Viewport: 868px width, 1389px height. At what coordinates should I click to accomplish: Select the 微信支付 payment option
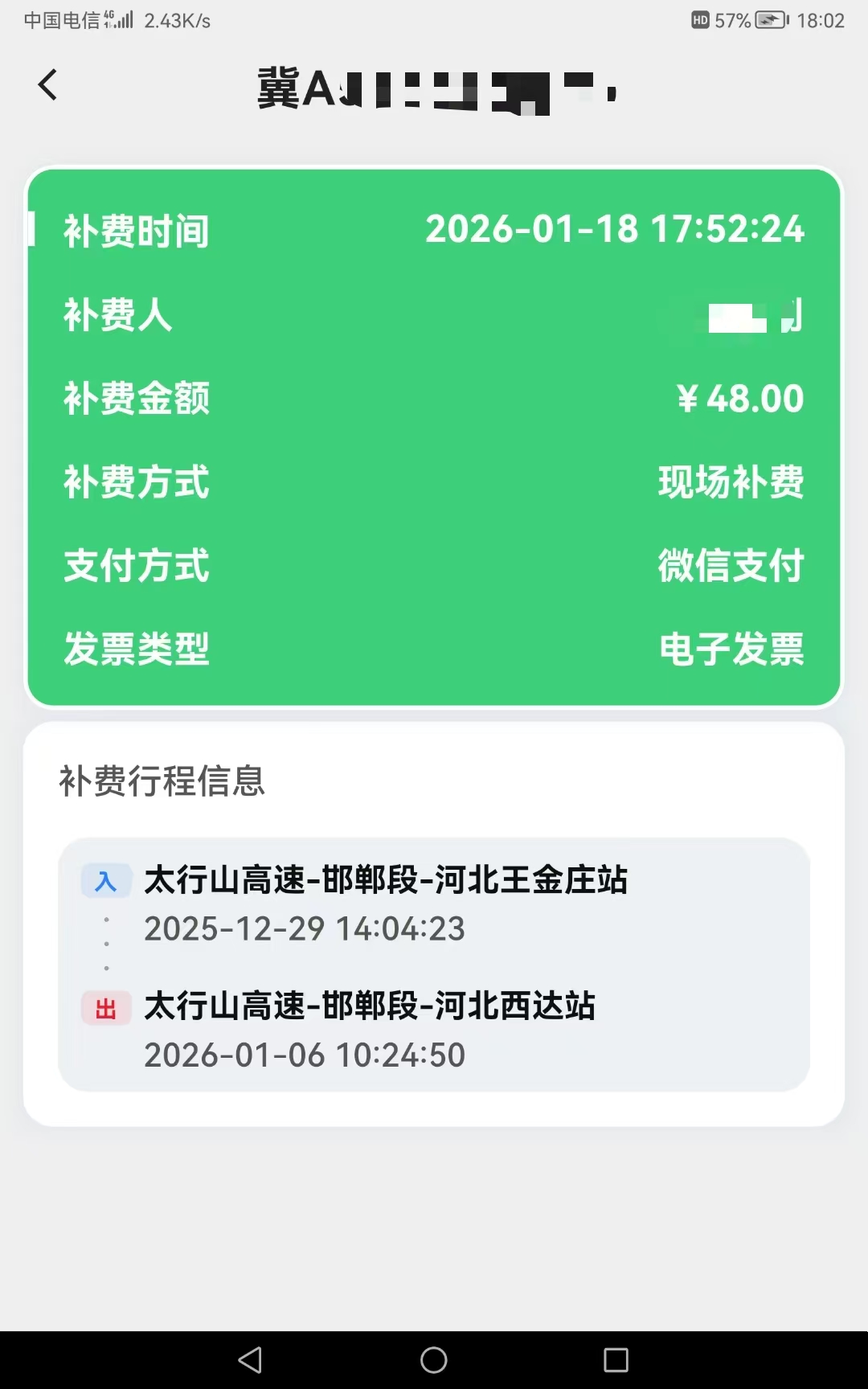pos(730,566)
